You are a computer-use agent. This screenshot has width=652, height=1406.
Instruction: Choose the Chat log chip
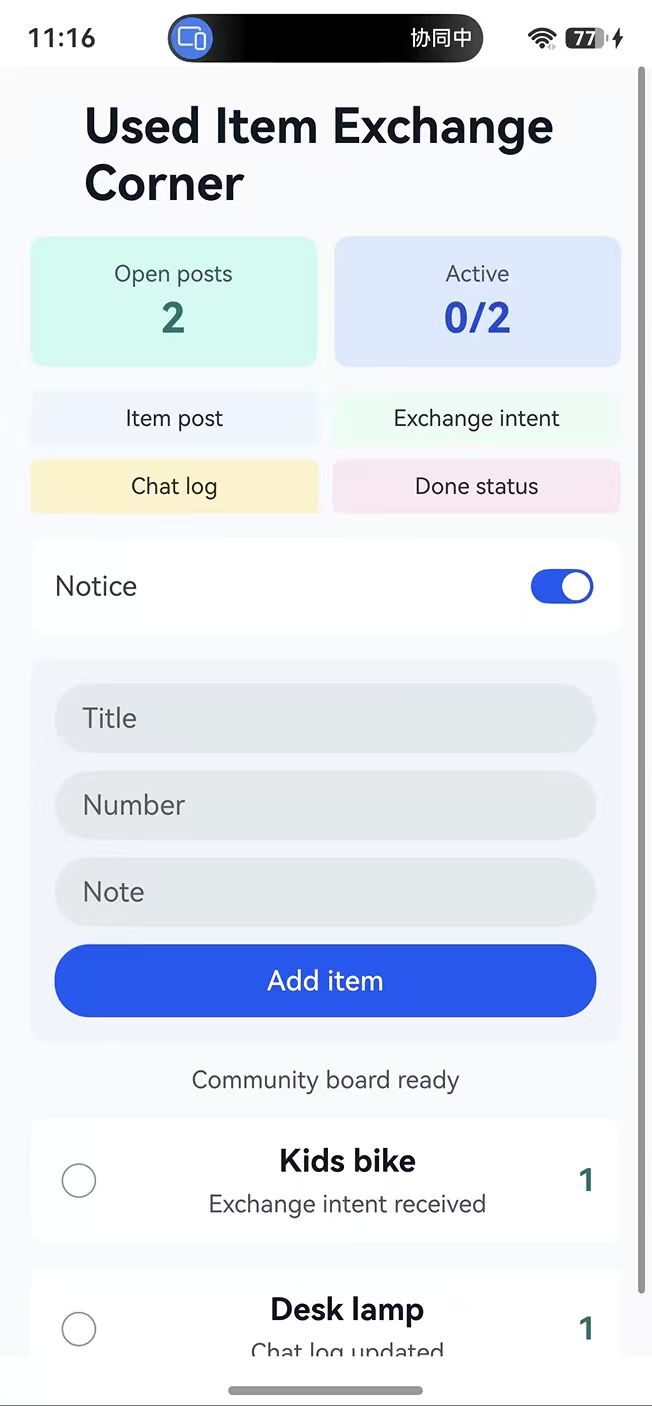click(x=174, y=486)
